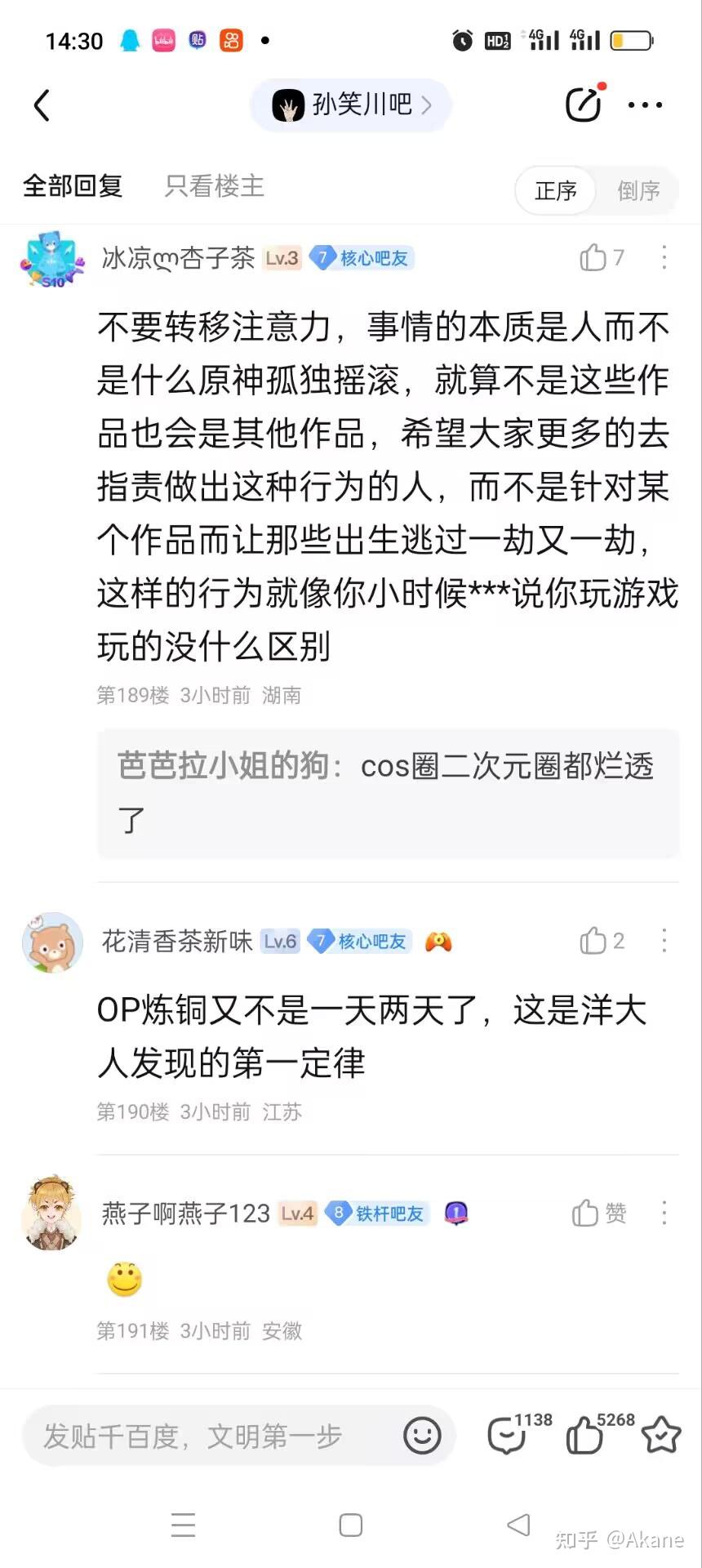Viewport: 702px width, 1568px height.
Task: Tap the system home button
Action: pyautogui.click(x=351, y=1525)
